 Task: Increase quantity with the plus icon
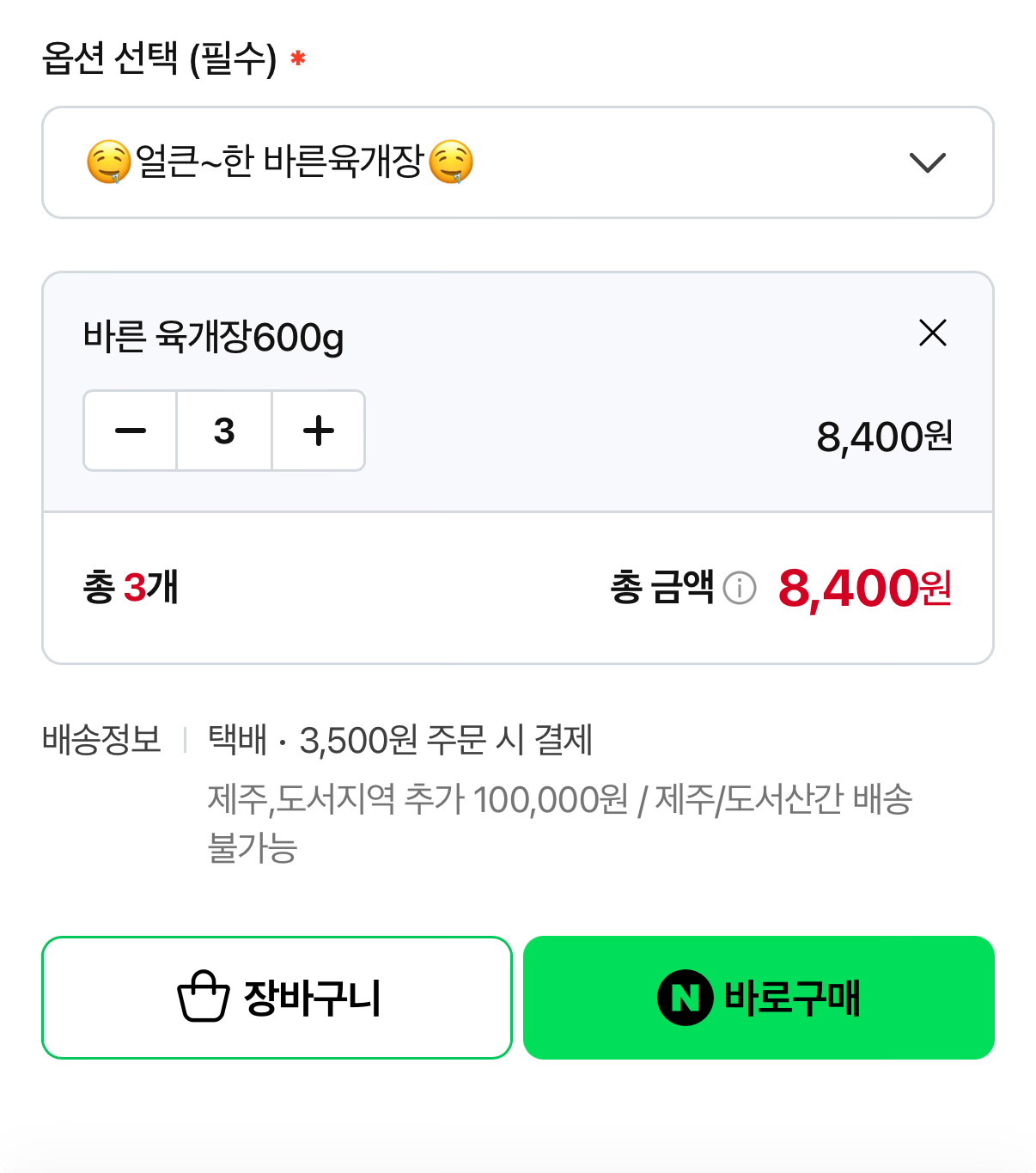pyautogui.click(x=318, y=431)
